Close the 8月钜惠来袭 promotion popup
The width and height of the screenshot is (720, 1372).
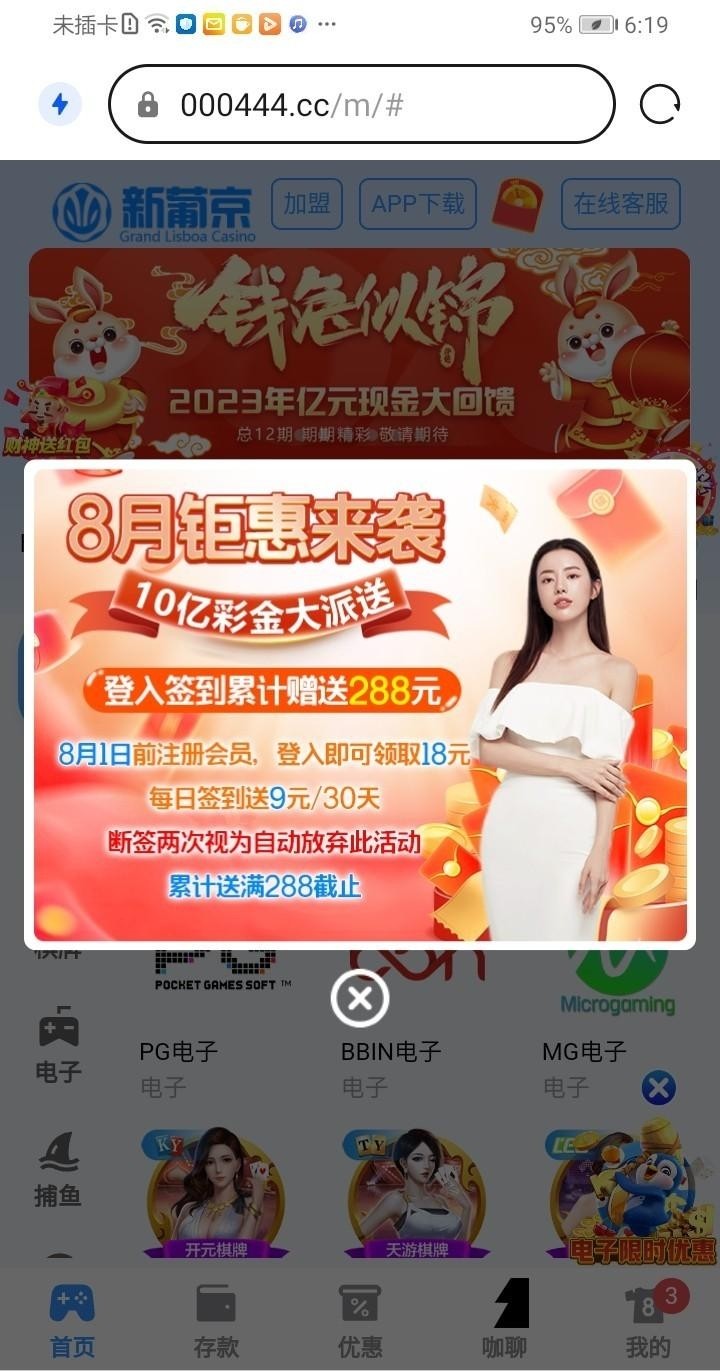[360, 997]
